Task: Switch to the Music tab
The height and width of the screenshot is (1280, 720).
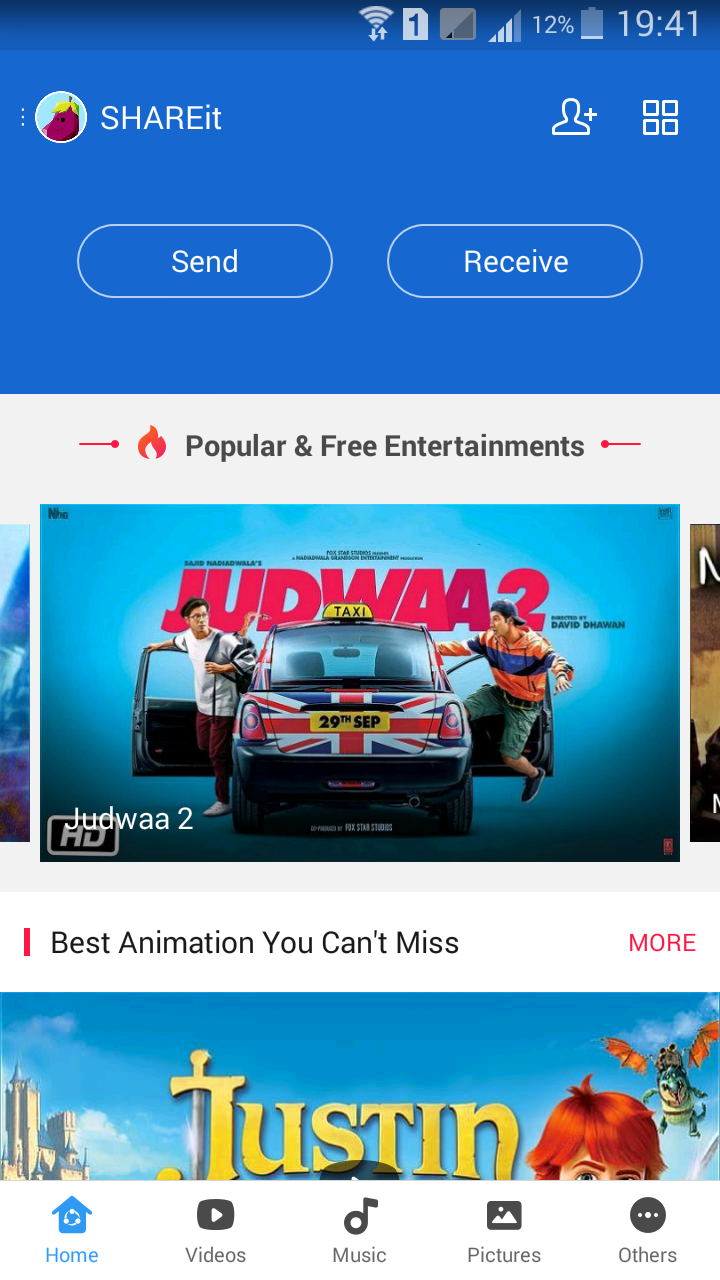Action: 360,1231
